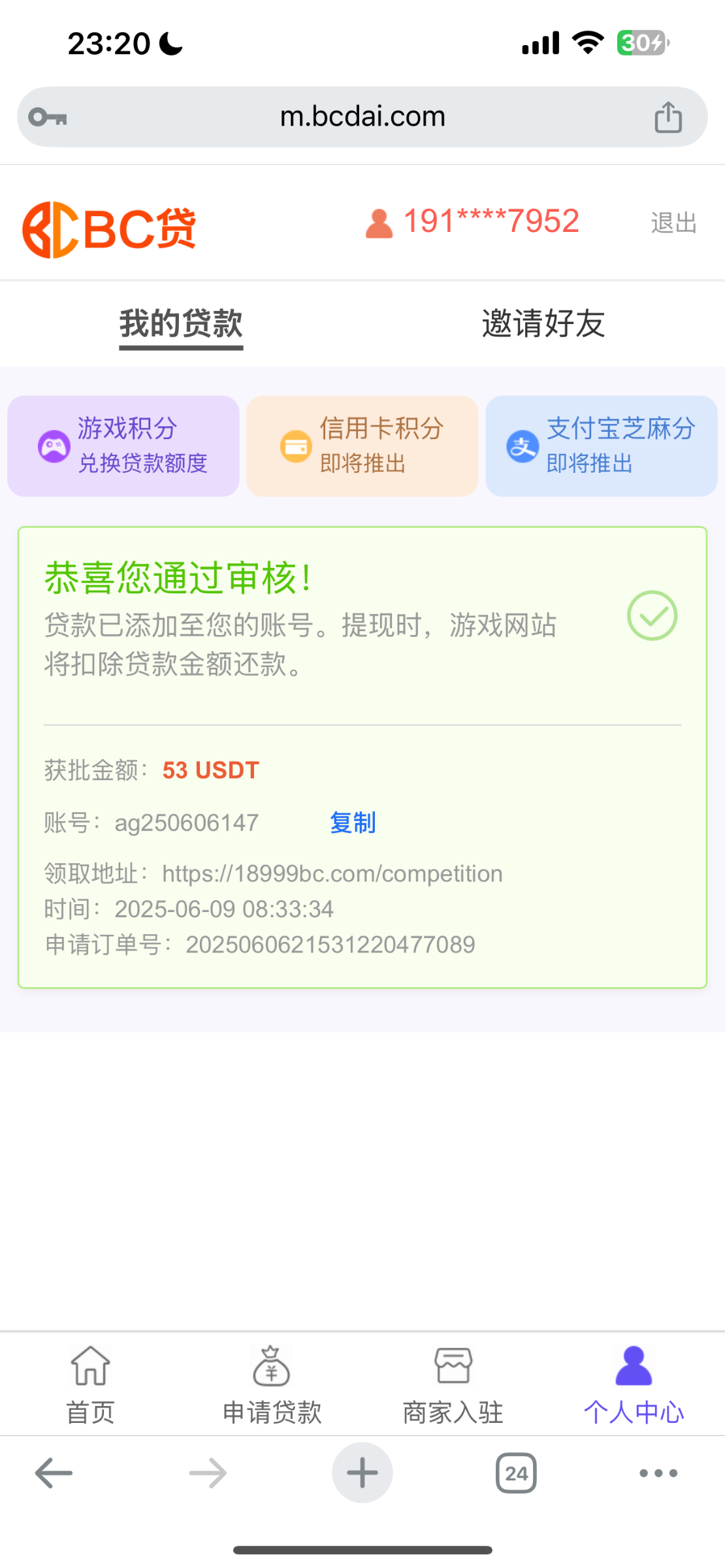Tap the share icon in address bar
This screenshot has height=1568, width=725.
[x=668, y=118]
